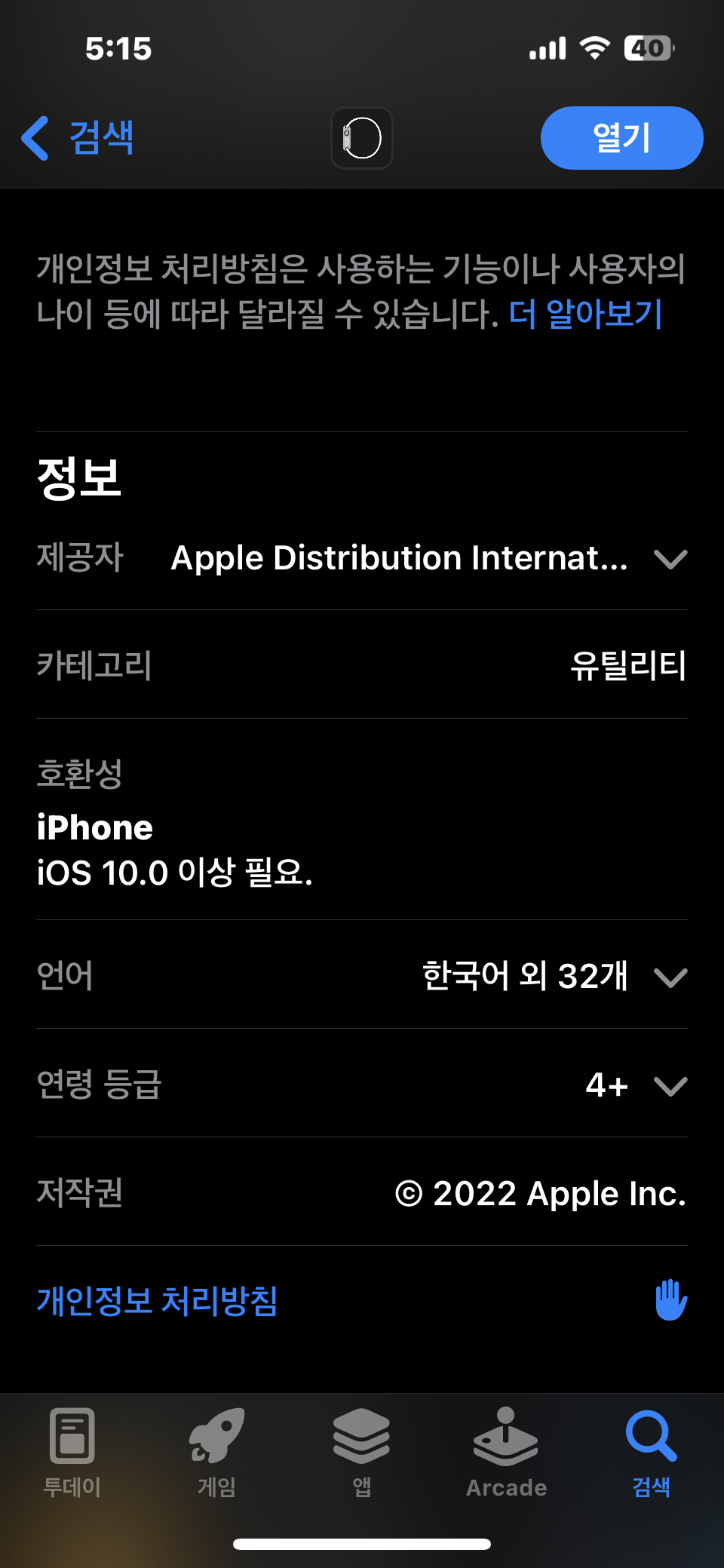Switch to the Arcade tab
Image resolution: width=724 pixels, height=1568 pixels.
(506, 1452)
